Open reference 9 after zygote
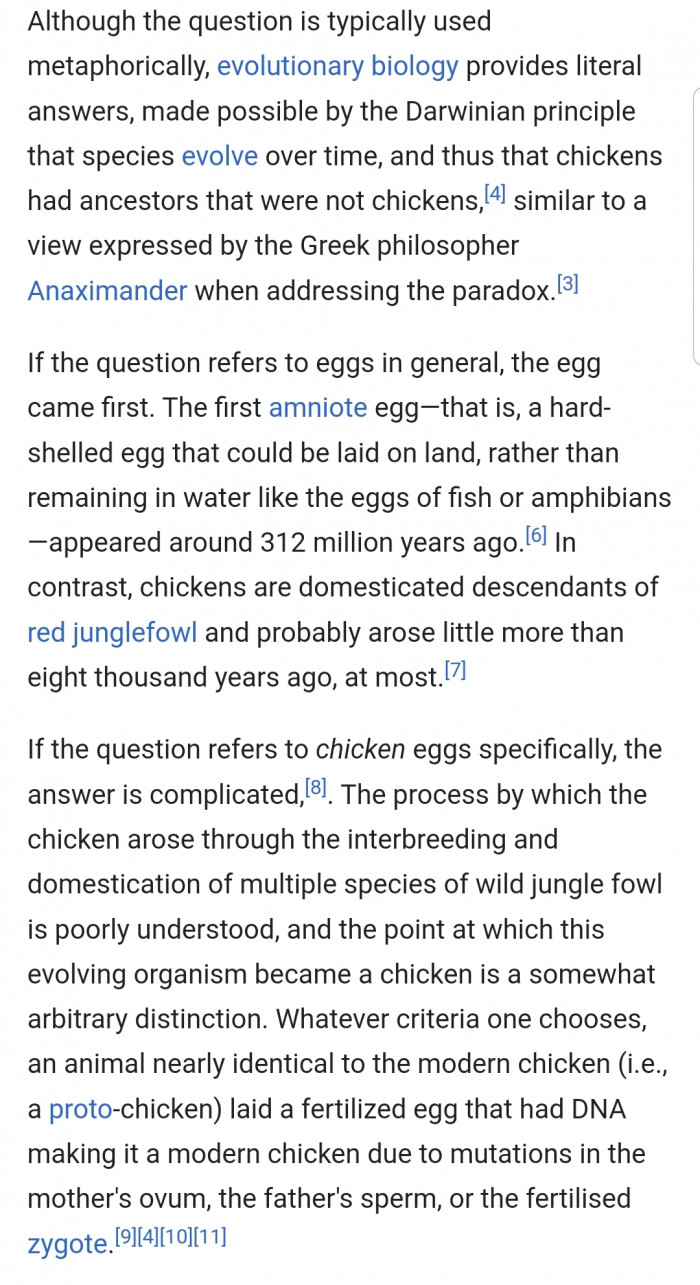 pyautogui.click(x=127, y=1237)
